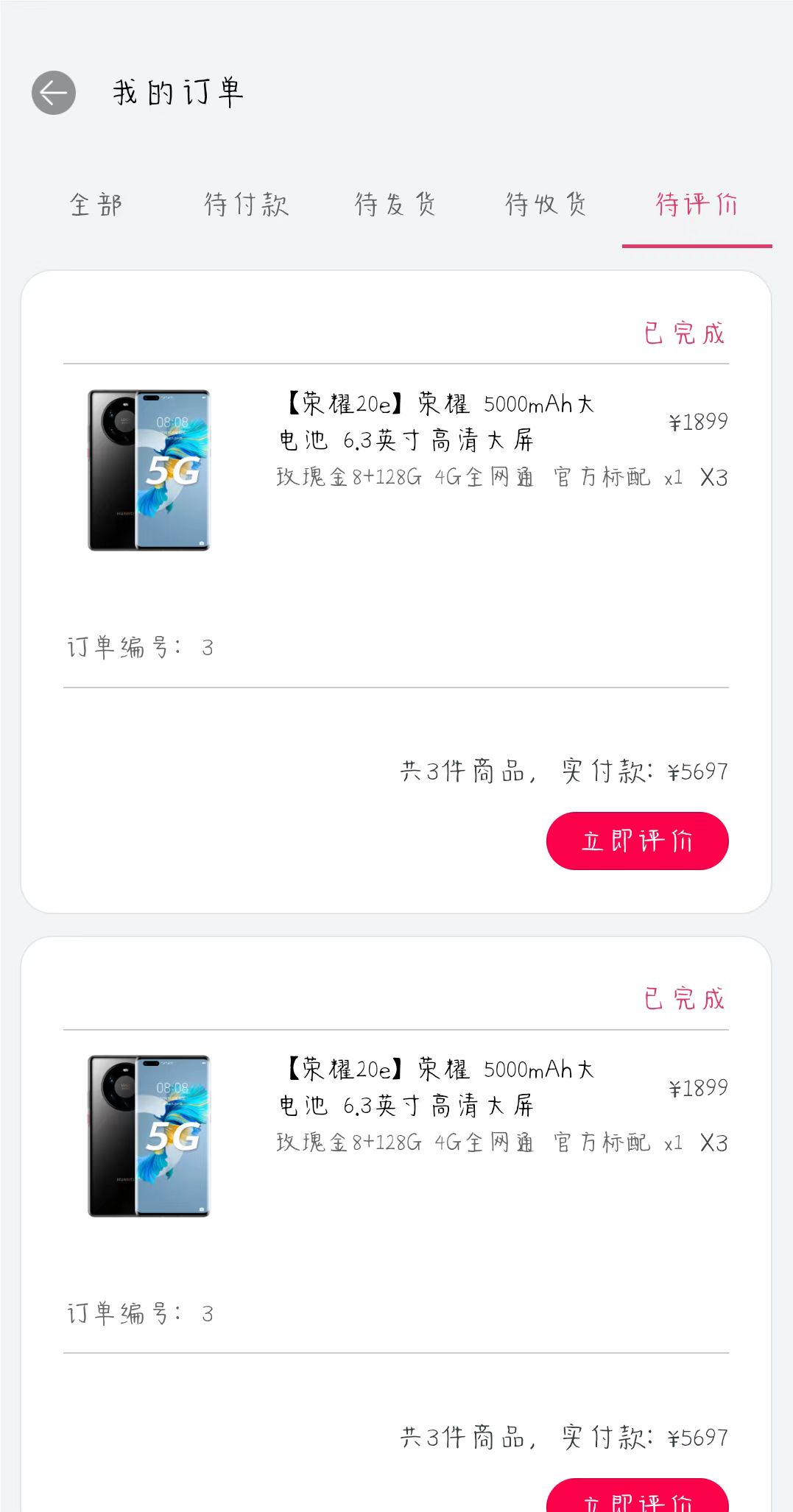Image resolution: width=793 pixels, height=1512 pixels.
Task: Select the 待评价 tab
Action: click(x=697, y=205)
